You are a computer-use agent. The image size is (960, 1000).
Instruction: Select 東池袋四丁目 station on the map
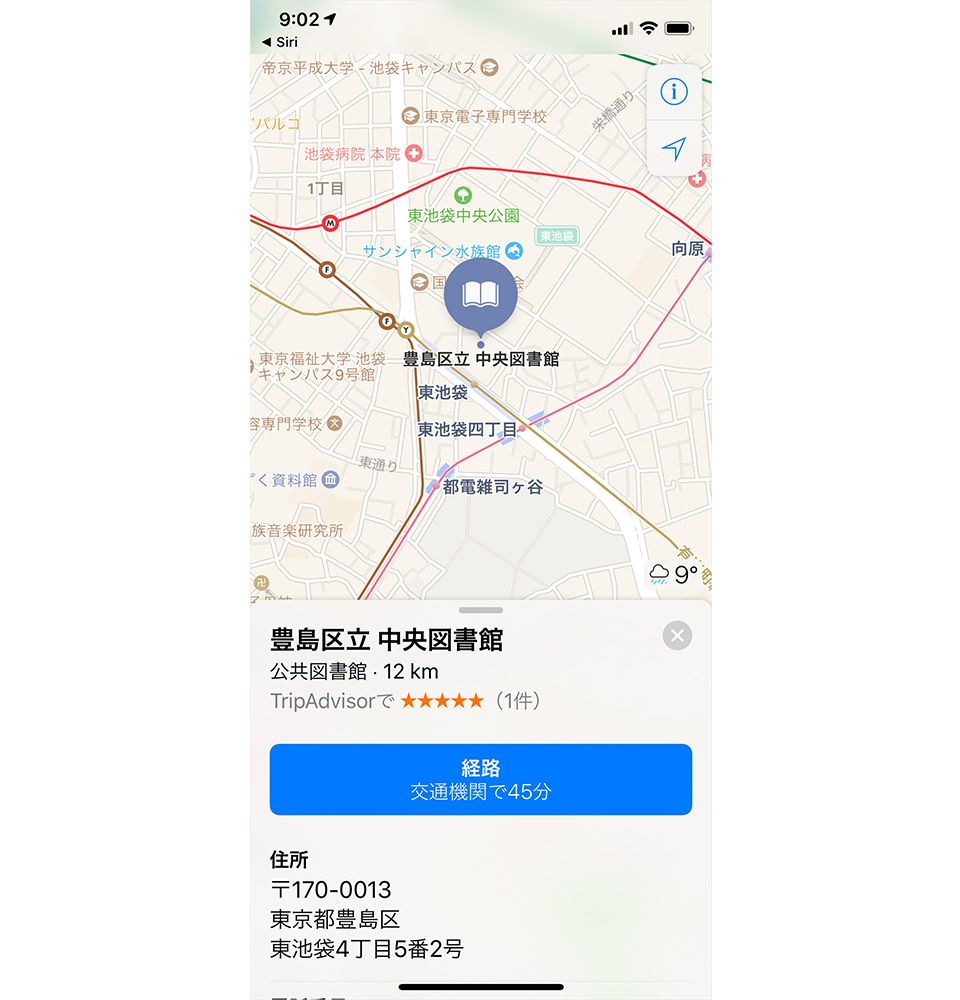pos(467,430)
